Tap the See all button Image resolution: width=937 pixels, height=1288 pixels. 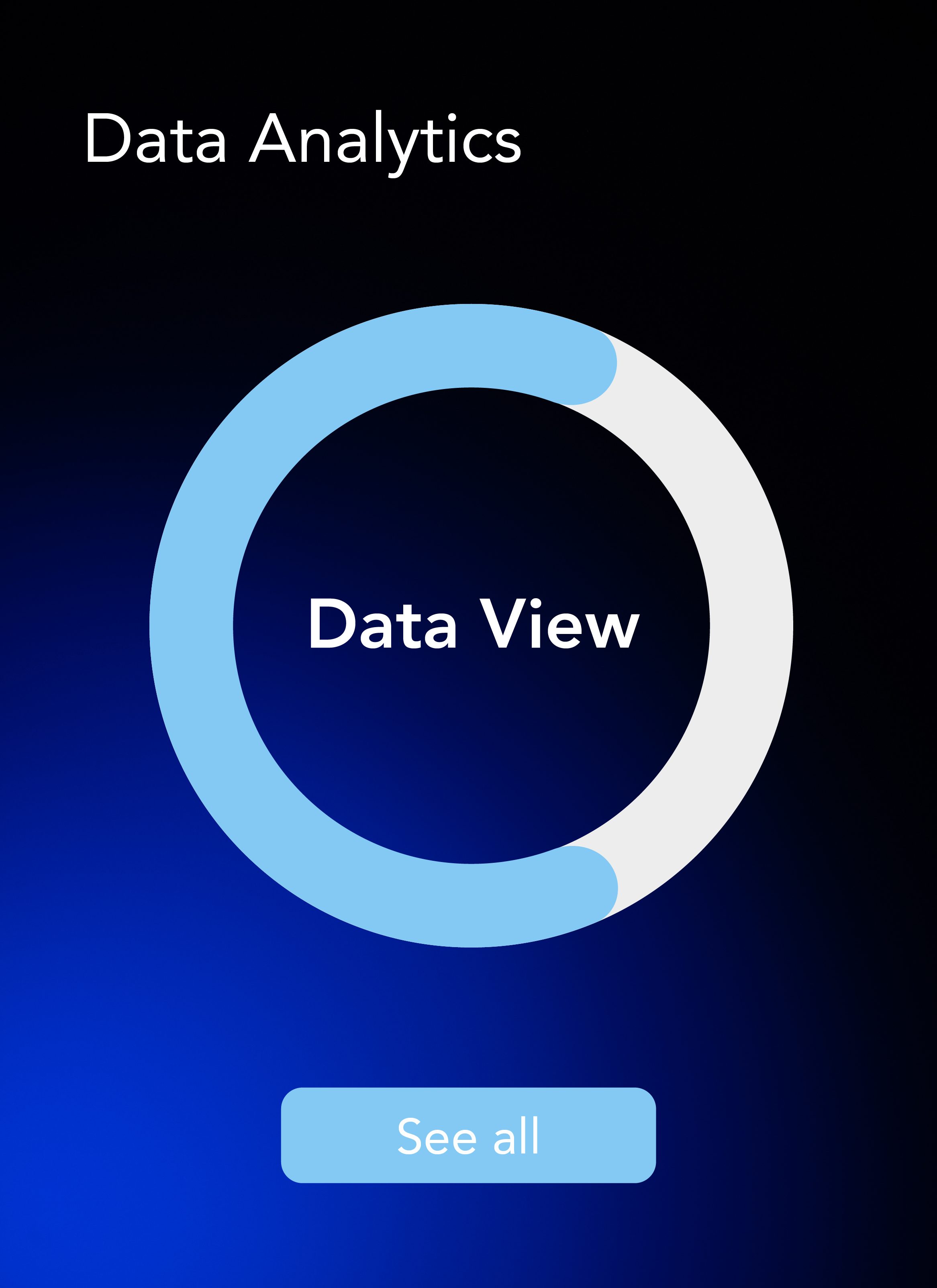click(468, 1135)
